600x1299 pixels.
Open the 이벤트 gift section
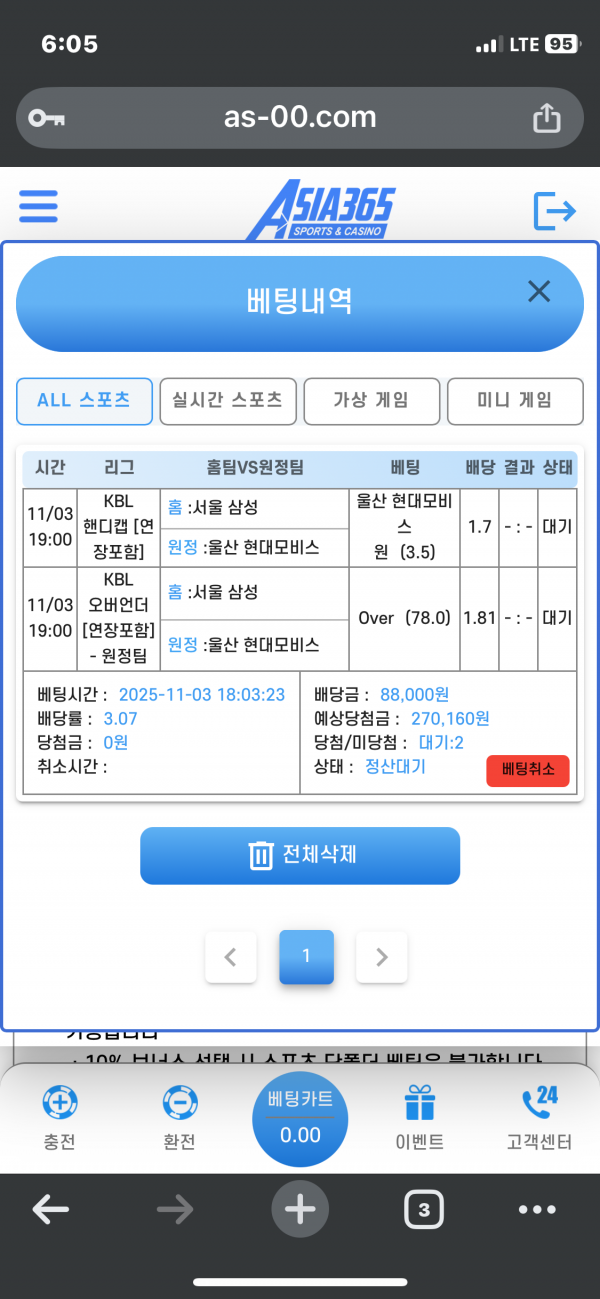pos(420,1118)
